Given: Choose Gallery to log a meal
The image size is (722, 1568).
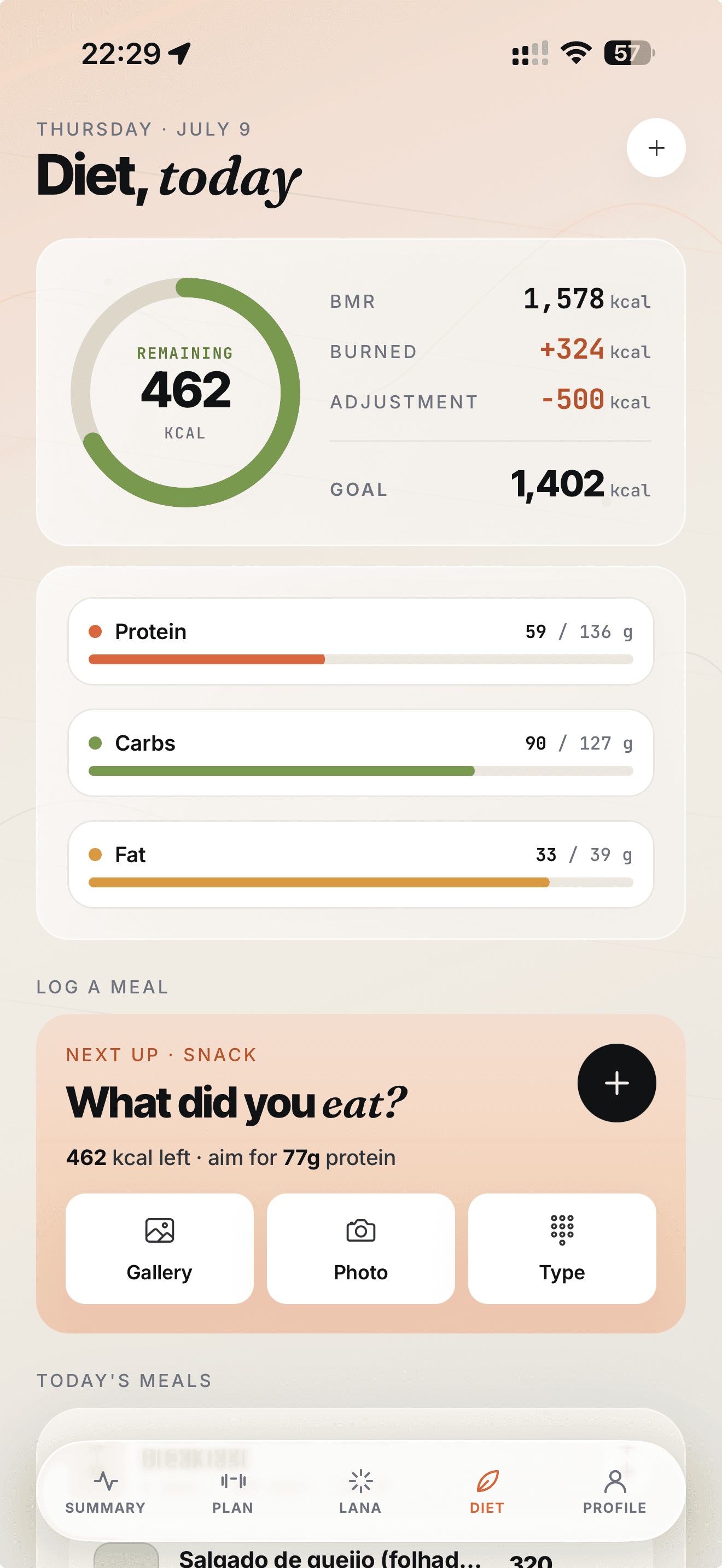Looking at the screenshot, I should coord(160,1248).
